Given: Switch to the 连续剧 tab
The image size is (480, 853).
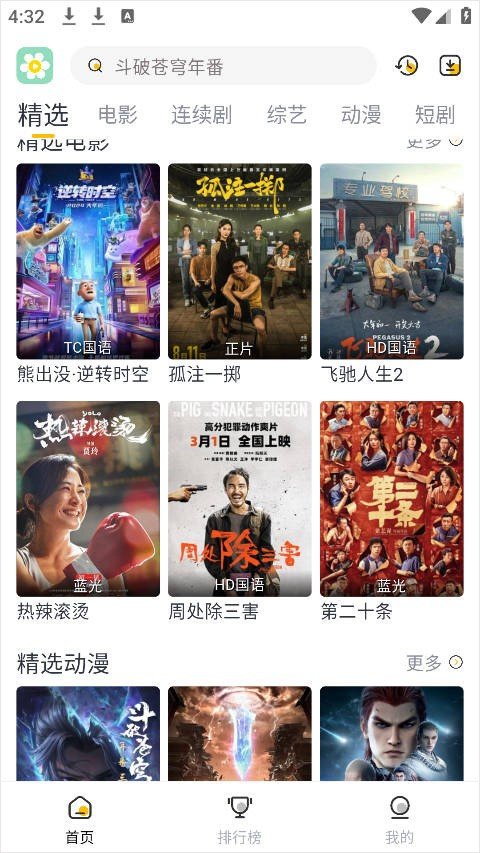Looking at the screenshot, I should [201, 115].
